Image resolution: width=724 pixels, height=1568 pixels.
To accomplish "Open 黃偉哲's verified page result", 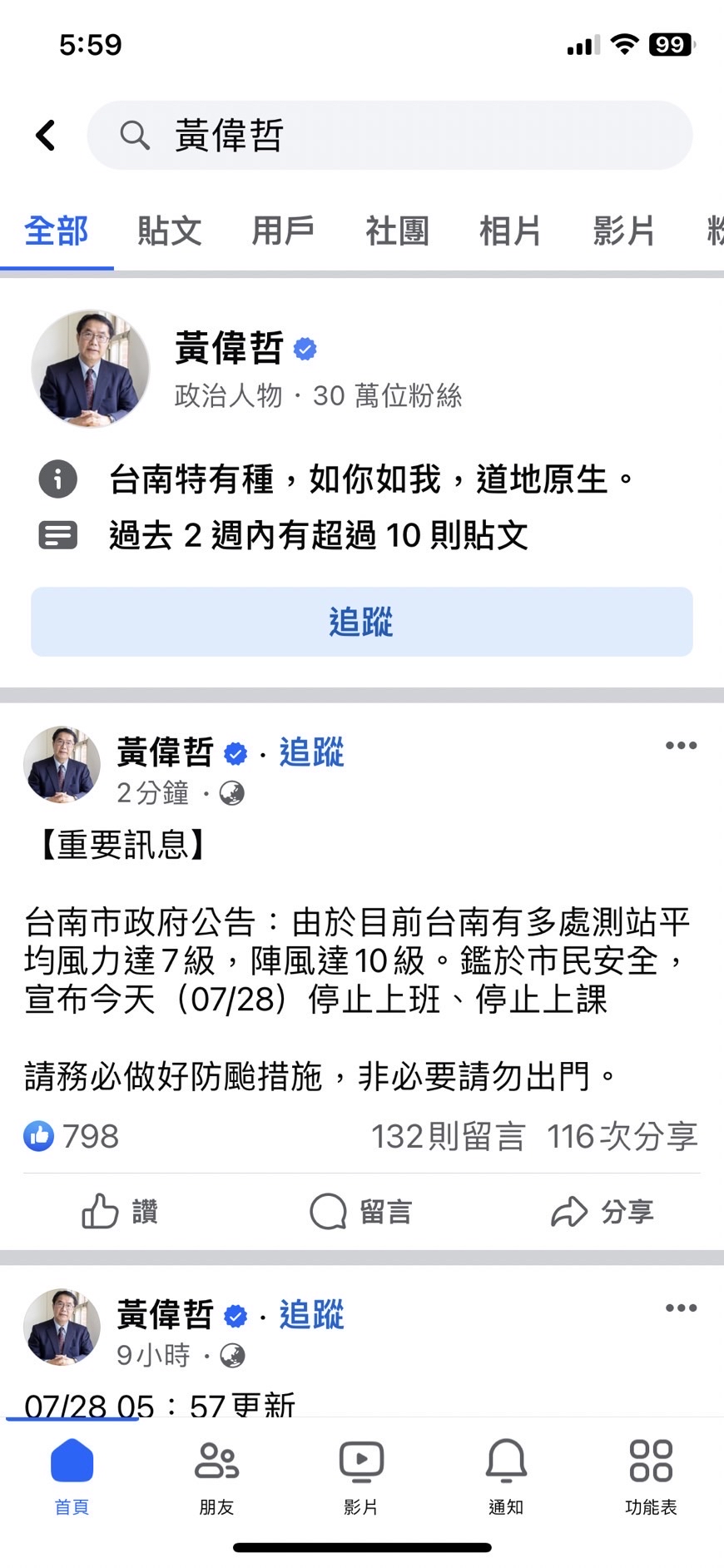I will click(x=229, y=349).
